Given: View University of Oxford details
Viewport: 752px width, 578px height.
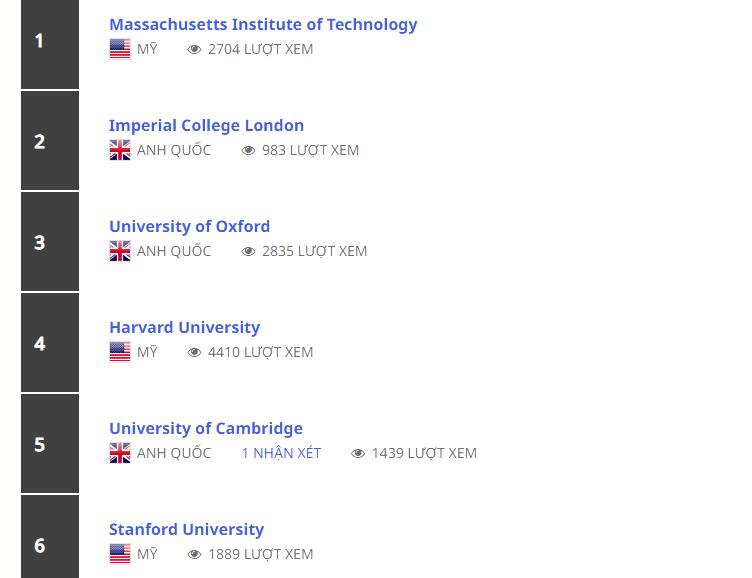Looking at the screenshot, I should tap(189, 226).
